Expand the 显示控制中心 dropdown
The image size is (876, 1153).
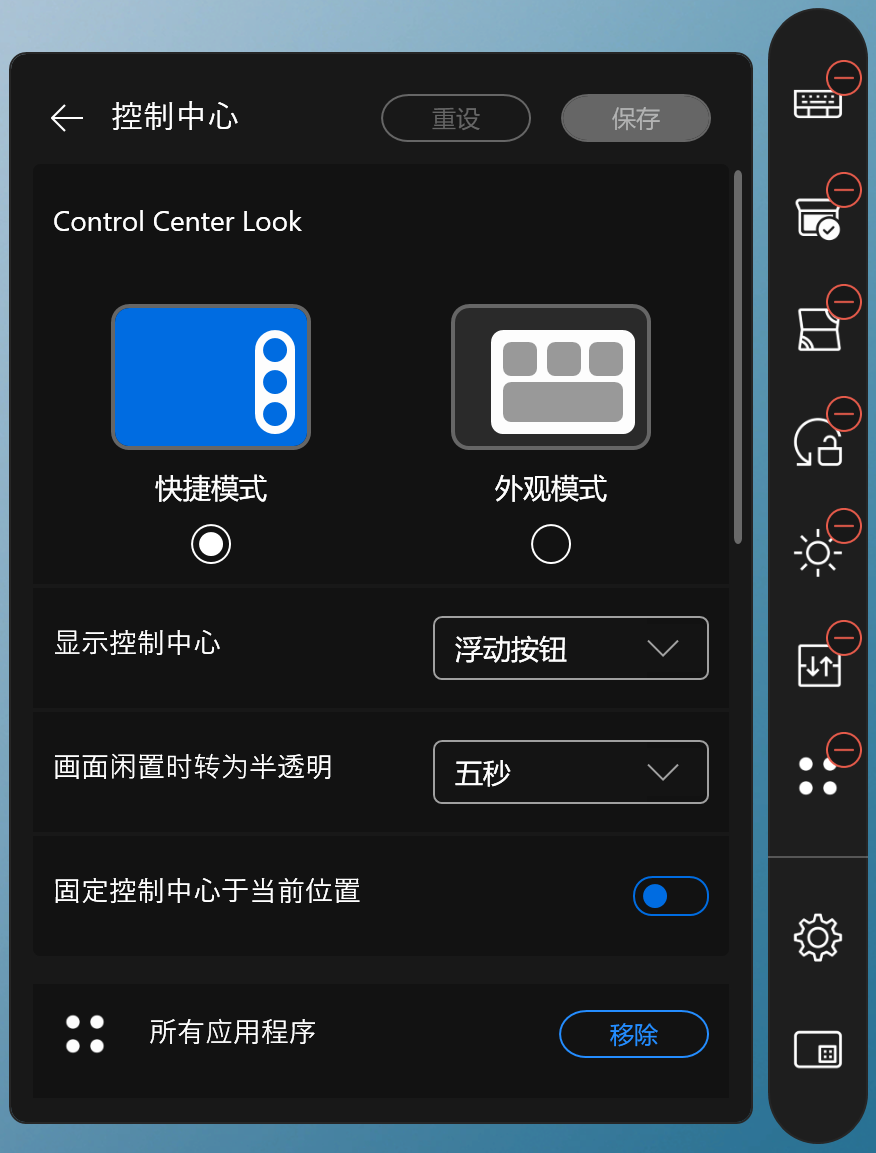tap(570, 648)
